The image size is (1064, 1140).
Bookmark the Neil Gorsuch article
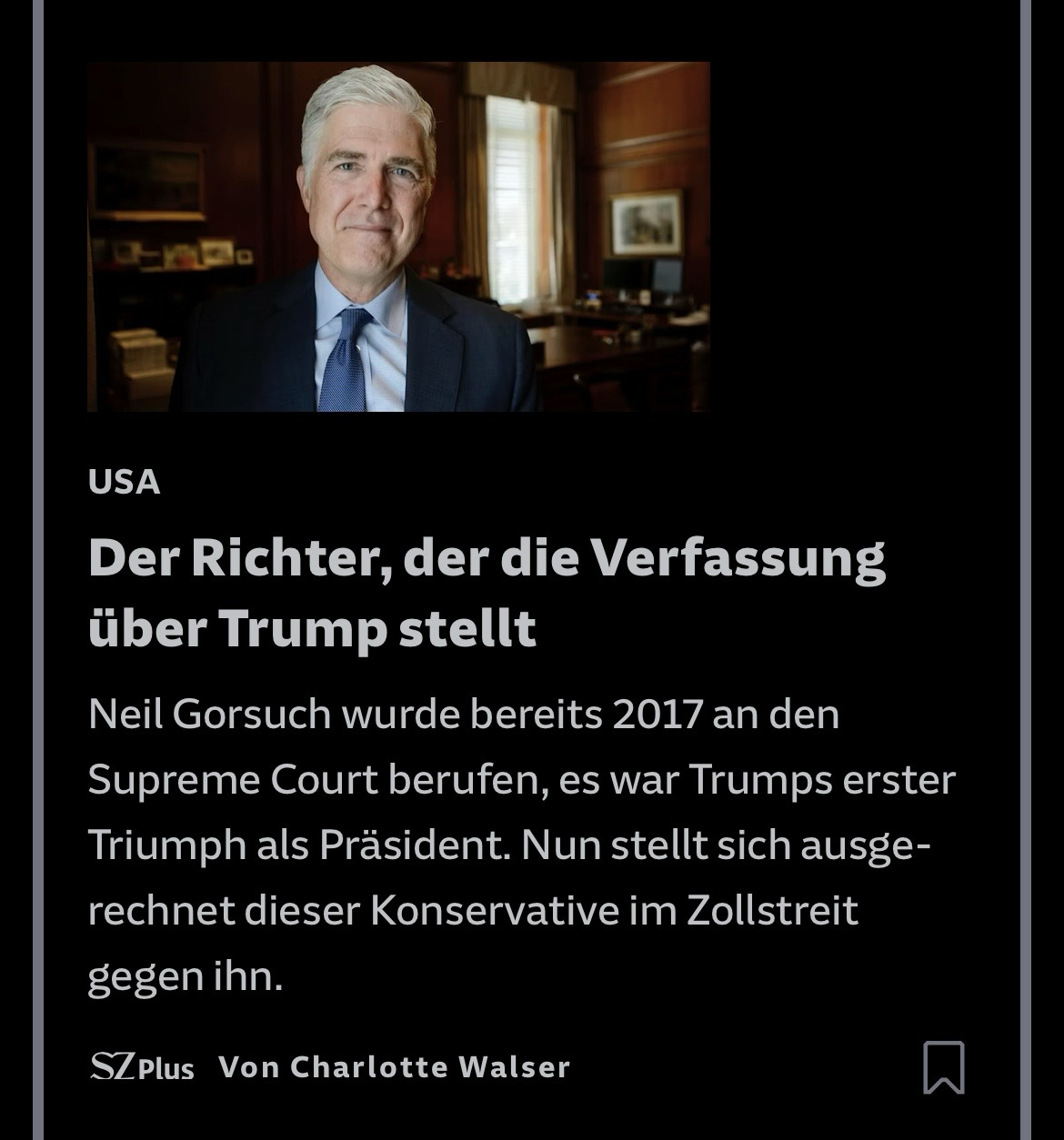pyautogui.click(x=943, y=1066)
